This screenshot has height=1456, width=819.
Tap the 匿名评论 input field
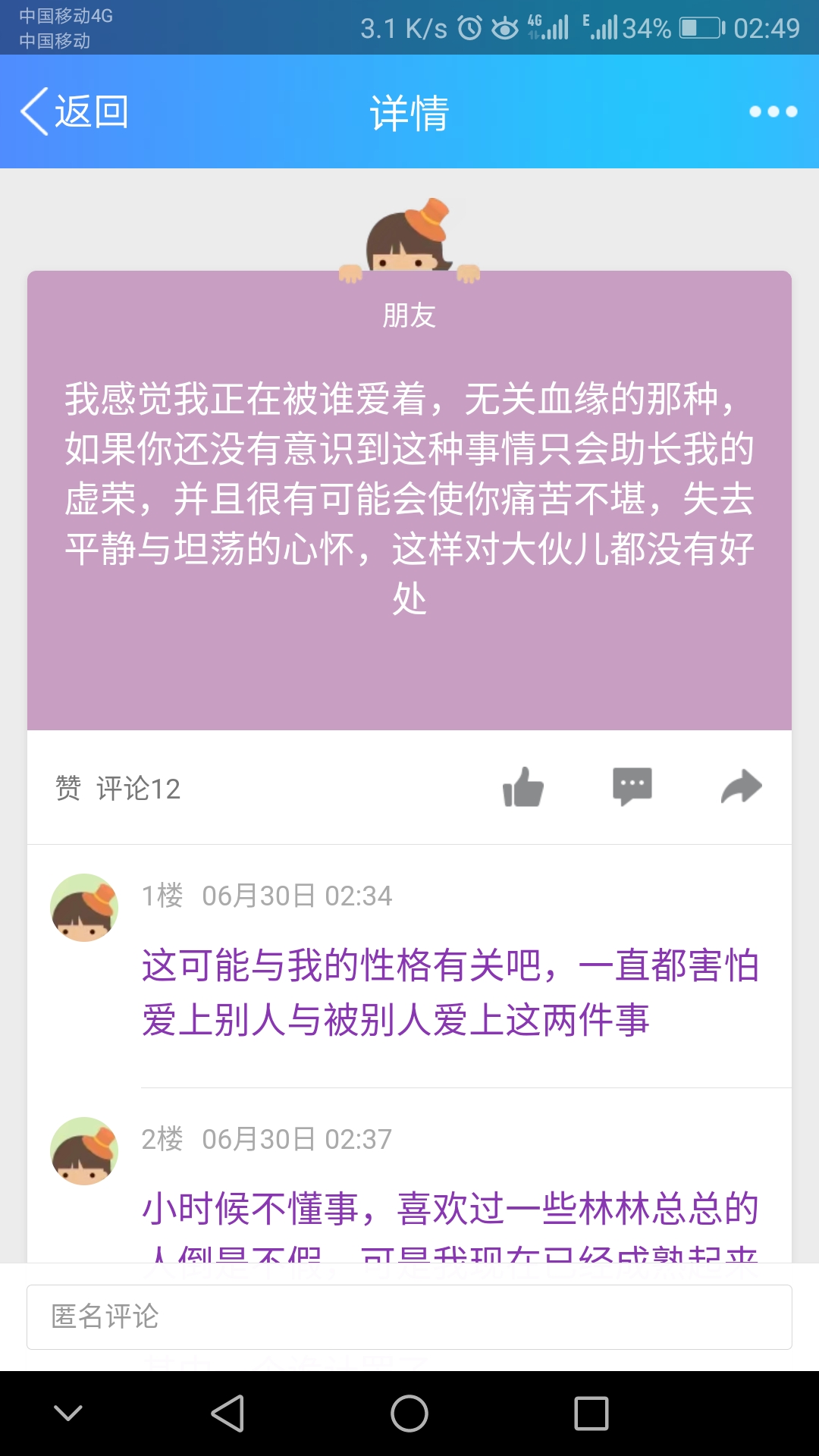pyautogui.click(x=409, y=1317)
